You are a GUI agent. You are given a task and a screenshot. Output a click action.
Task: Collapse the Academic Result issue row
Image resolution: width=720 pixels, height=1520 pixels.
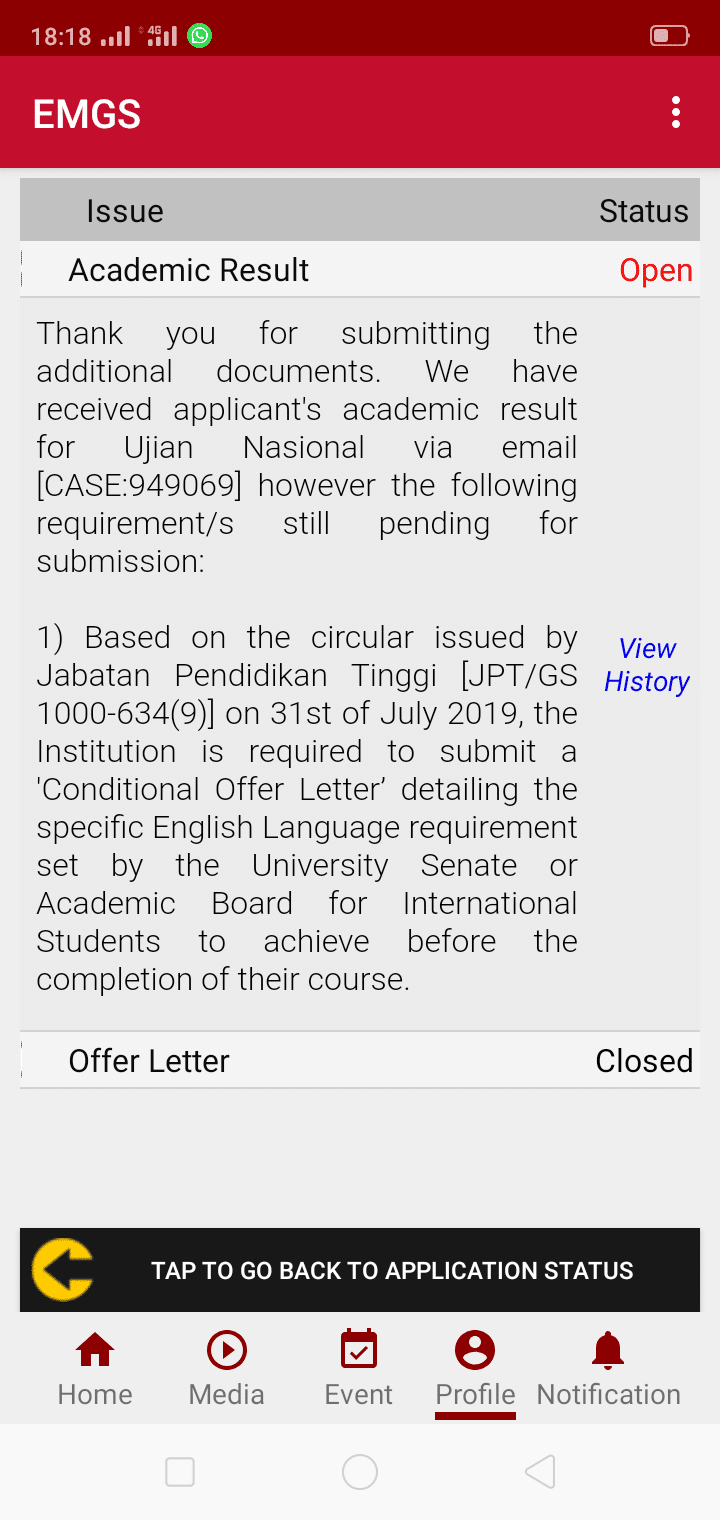point(188,270)
